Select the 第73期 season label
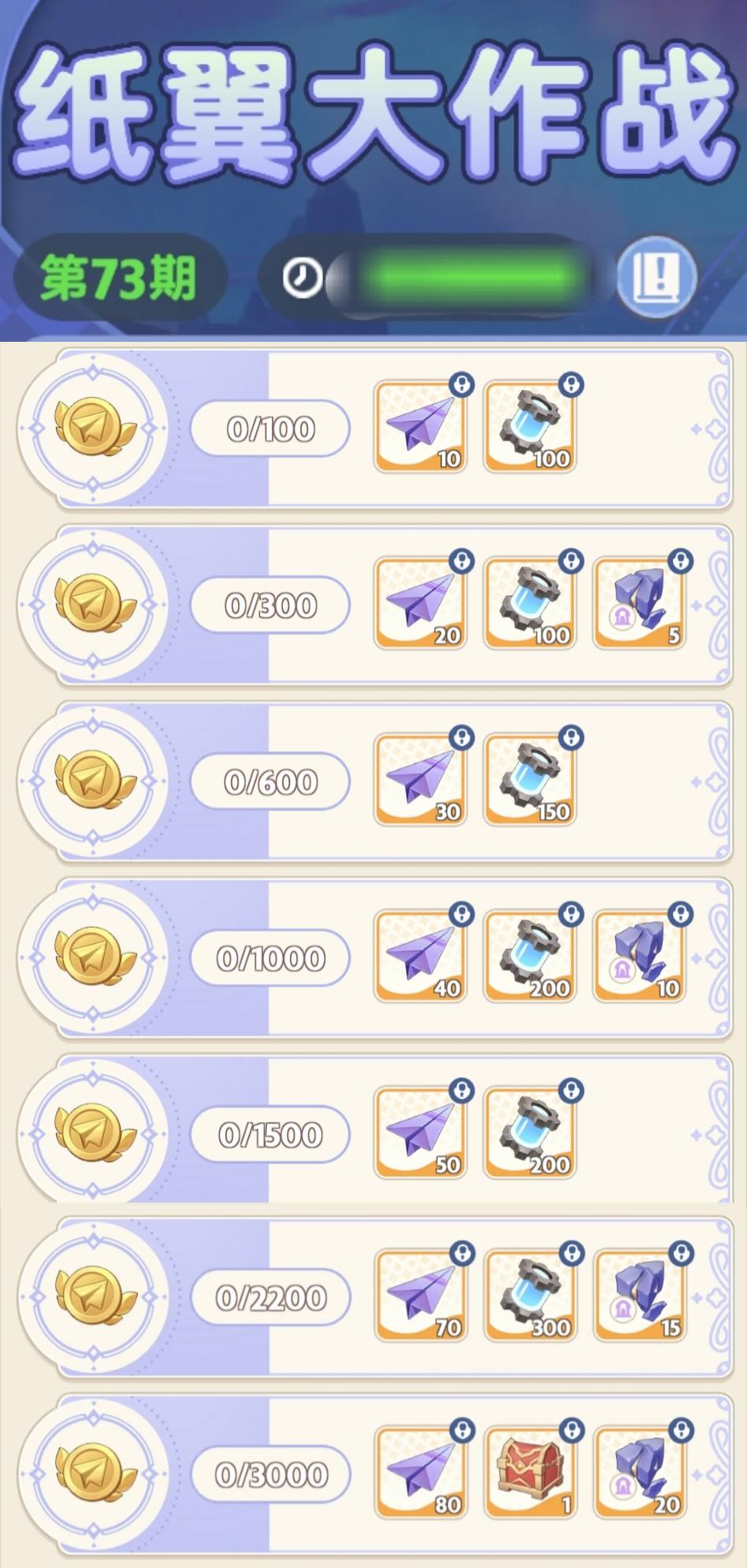The image size is (747, 1568). [x=118, y=276]
